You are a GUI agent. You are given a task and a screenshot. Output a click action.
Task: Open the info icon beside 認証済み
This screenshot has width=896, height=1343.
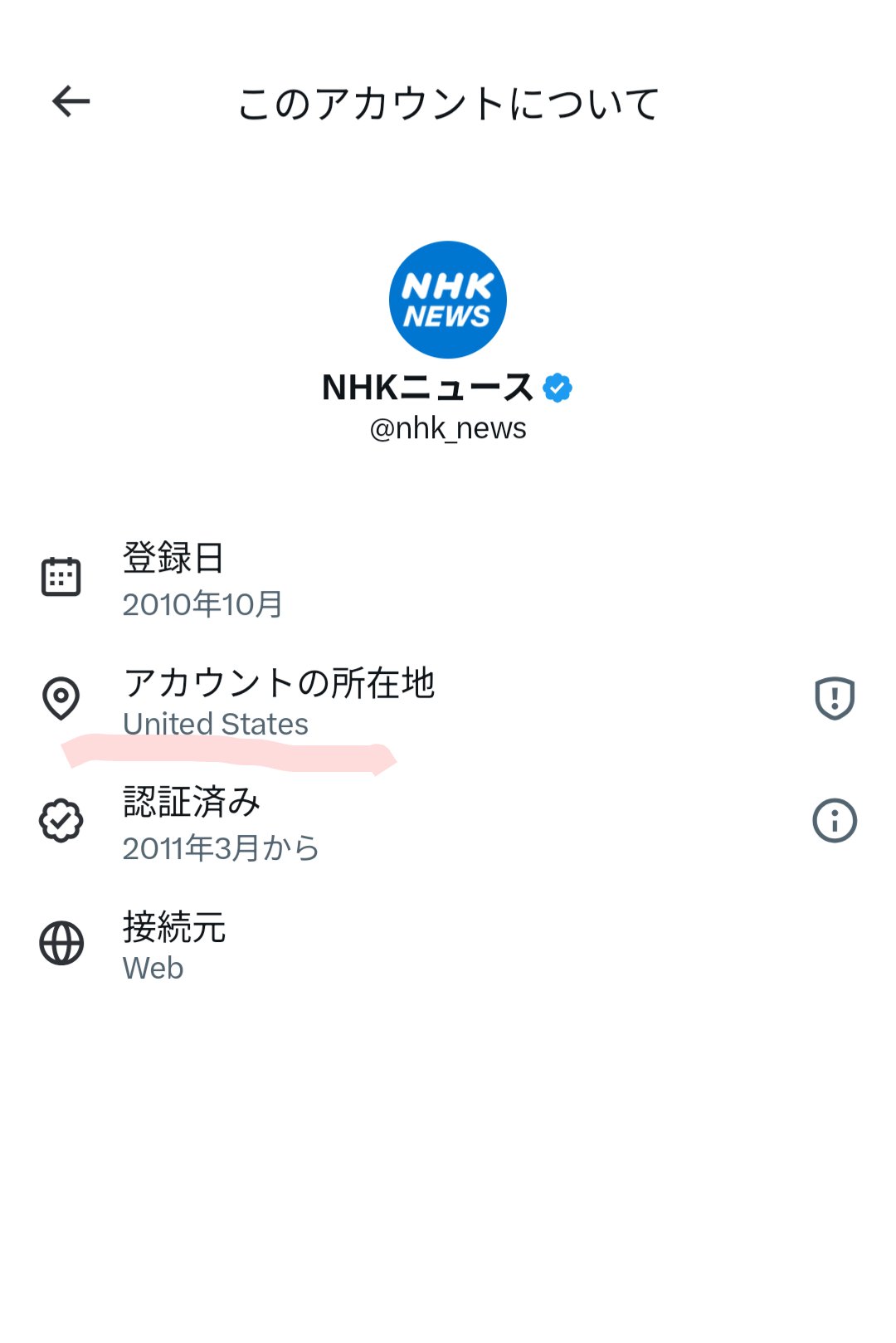[x=834, y=821]
